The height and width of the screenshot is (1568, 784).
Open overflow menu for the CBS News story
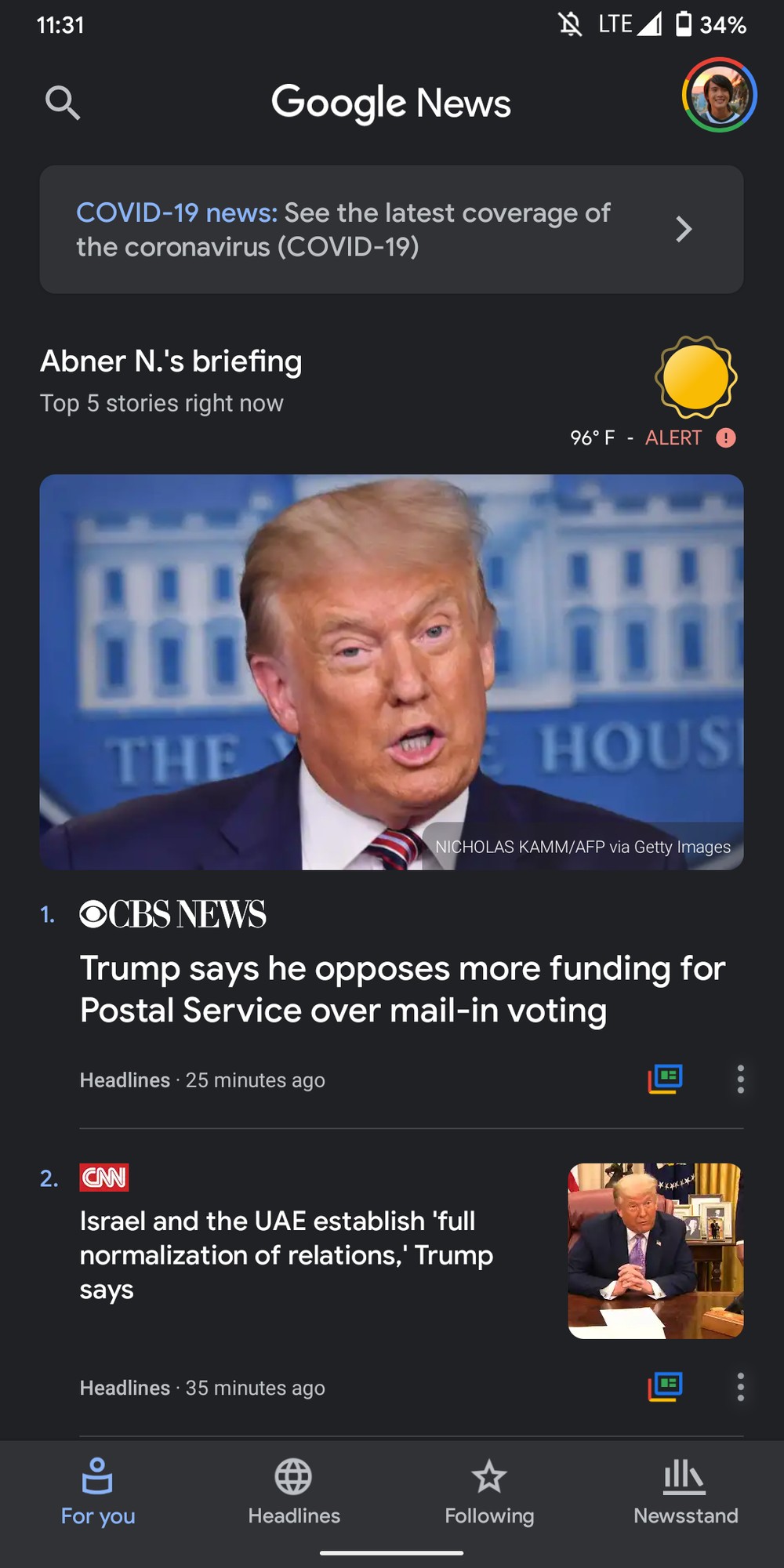(x=740, y=1080)
